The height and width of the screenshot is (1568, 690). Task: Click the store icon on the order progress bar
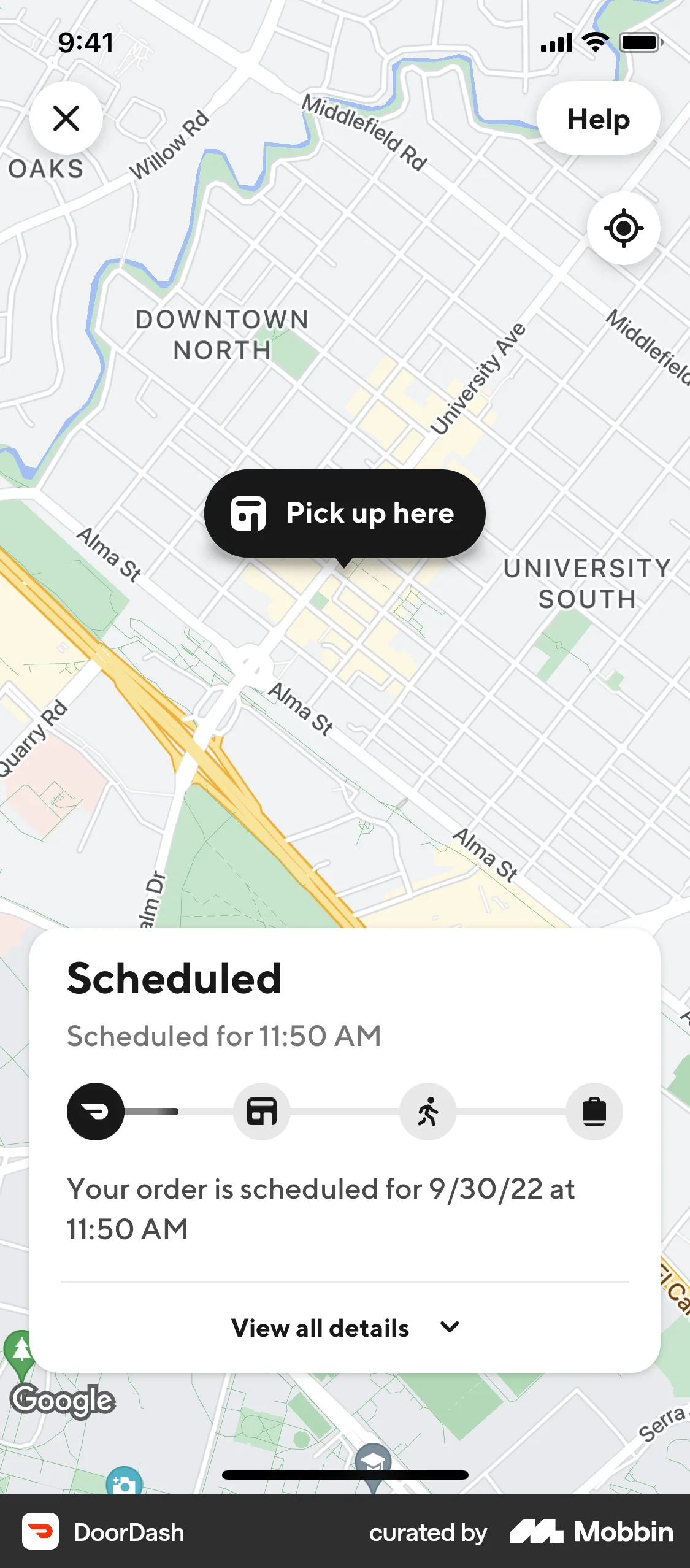coord(261,1111)
